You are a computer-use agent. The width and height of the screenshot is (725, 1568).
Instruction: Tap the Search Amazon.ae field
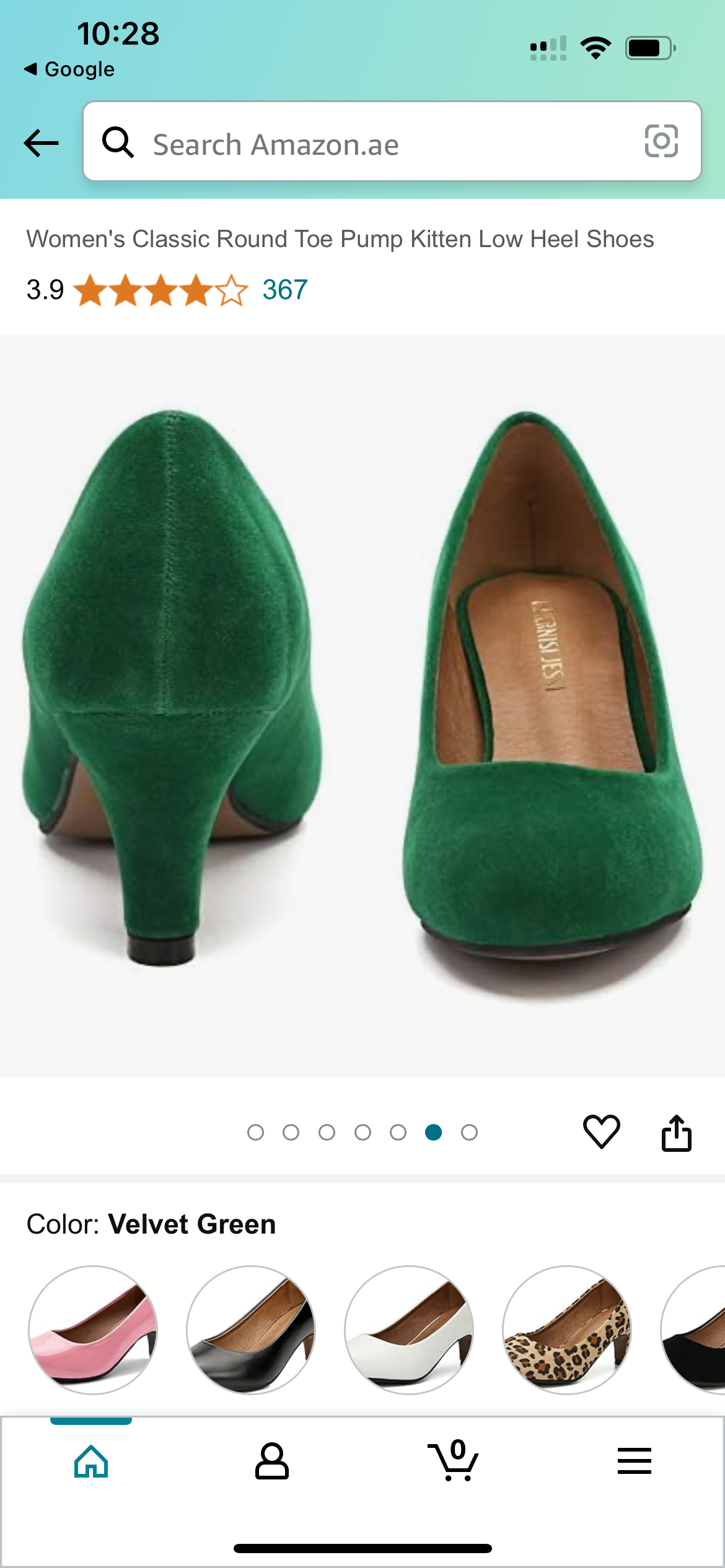(372, 143)
